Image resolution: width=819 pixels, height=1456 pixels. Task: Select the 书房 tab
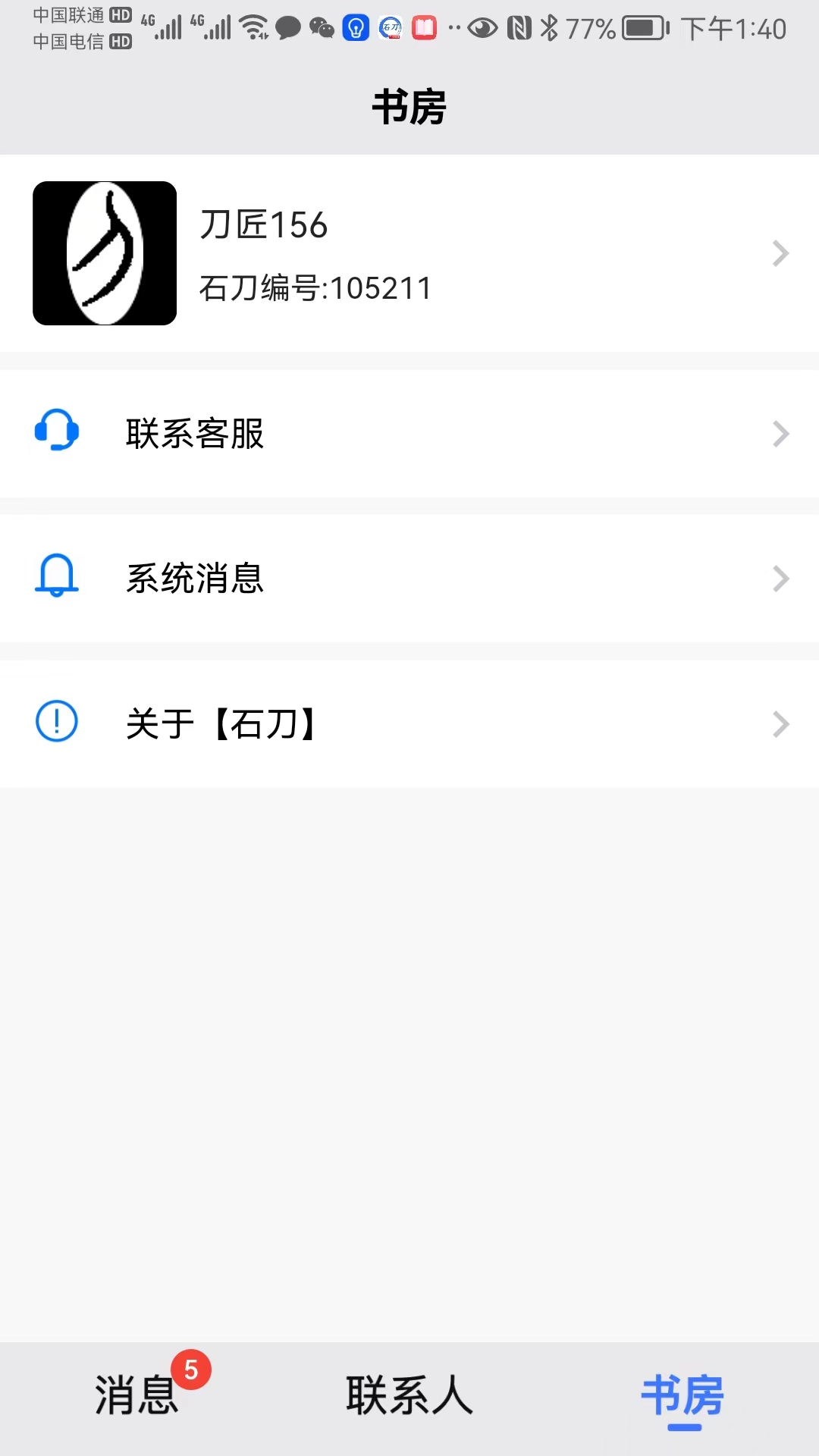(x=682, y=1395)
